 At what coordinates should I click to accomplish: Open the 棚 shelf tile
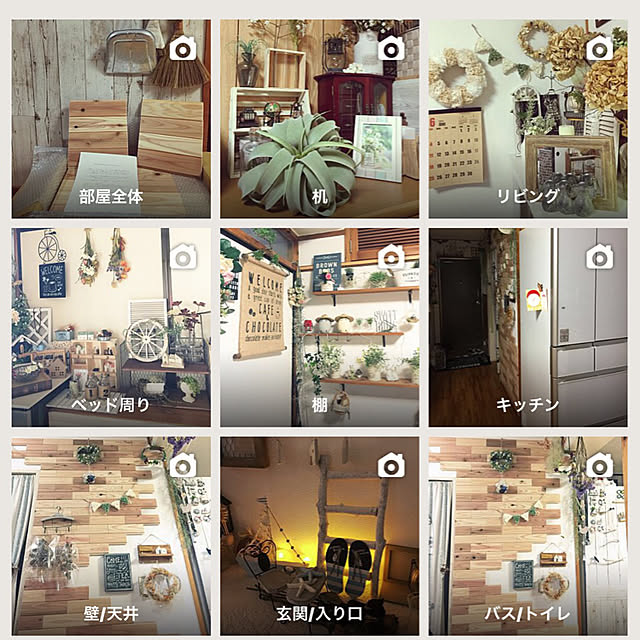pyautogui.click(x=319, y=328)
